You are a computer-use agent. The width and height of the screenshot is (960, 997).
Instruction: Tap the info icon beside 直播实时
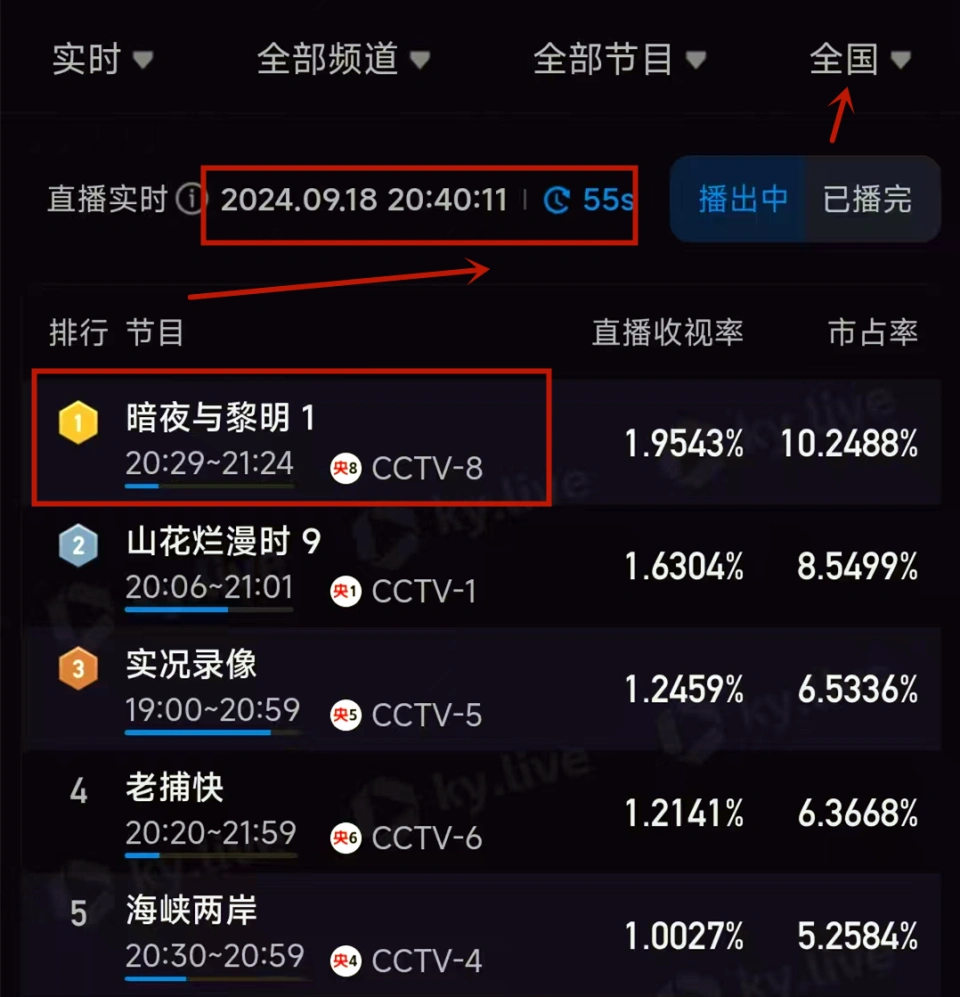[x=190, y=199]
